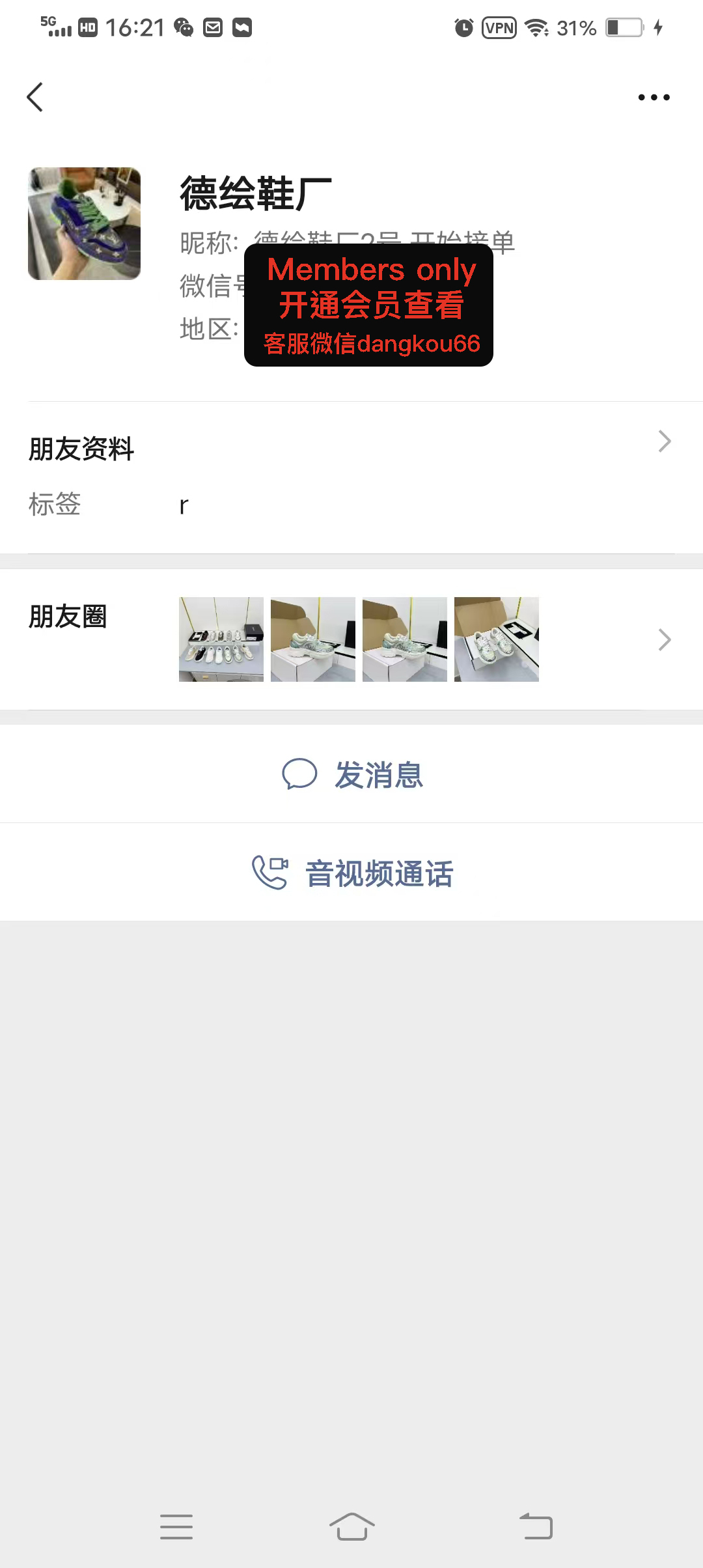Tap the back arrow to return
703x1568 pixels.
pyautogui.click(x=36, y=96)
